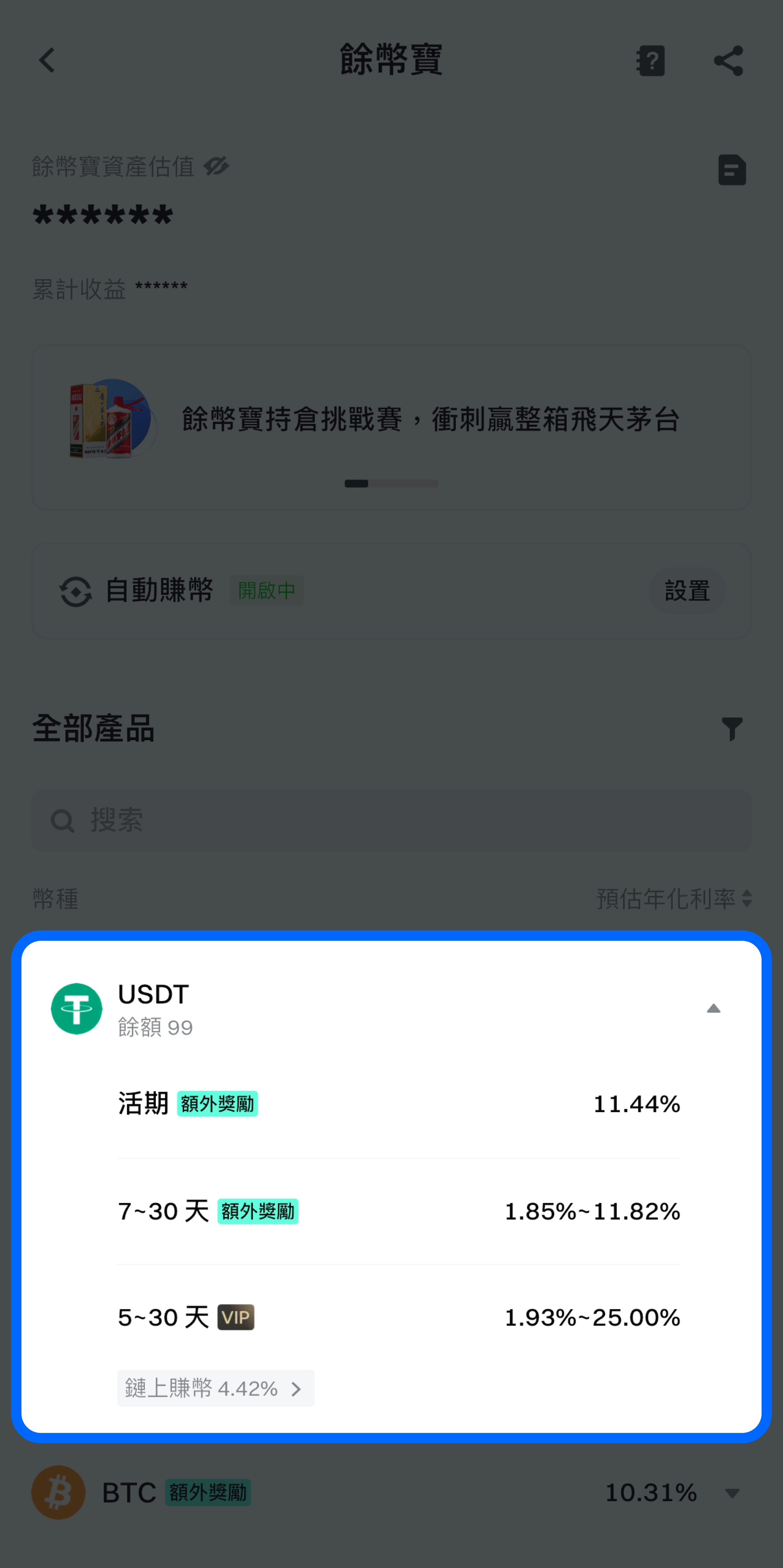
Task: Open the help guide icon
Action: coord(650,60)
